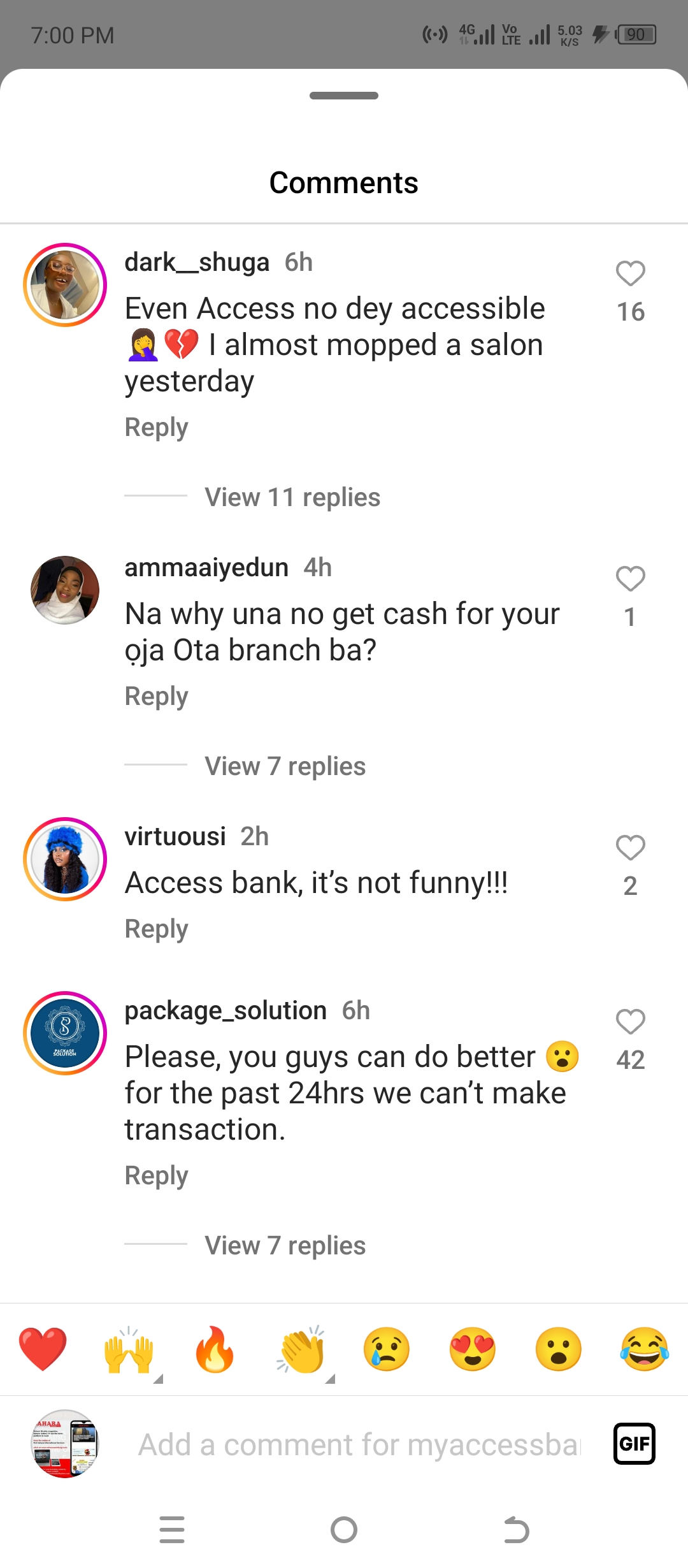Screen dimensions: 688x1568
Task: Open dark__shuga's profile picture
Action: 65,285
